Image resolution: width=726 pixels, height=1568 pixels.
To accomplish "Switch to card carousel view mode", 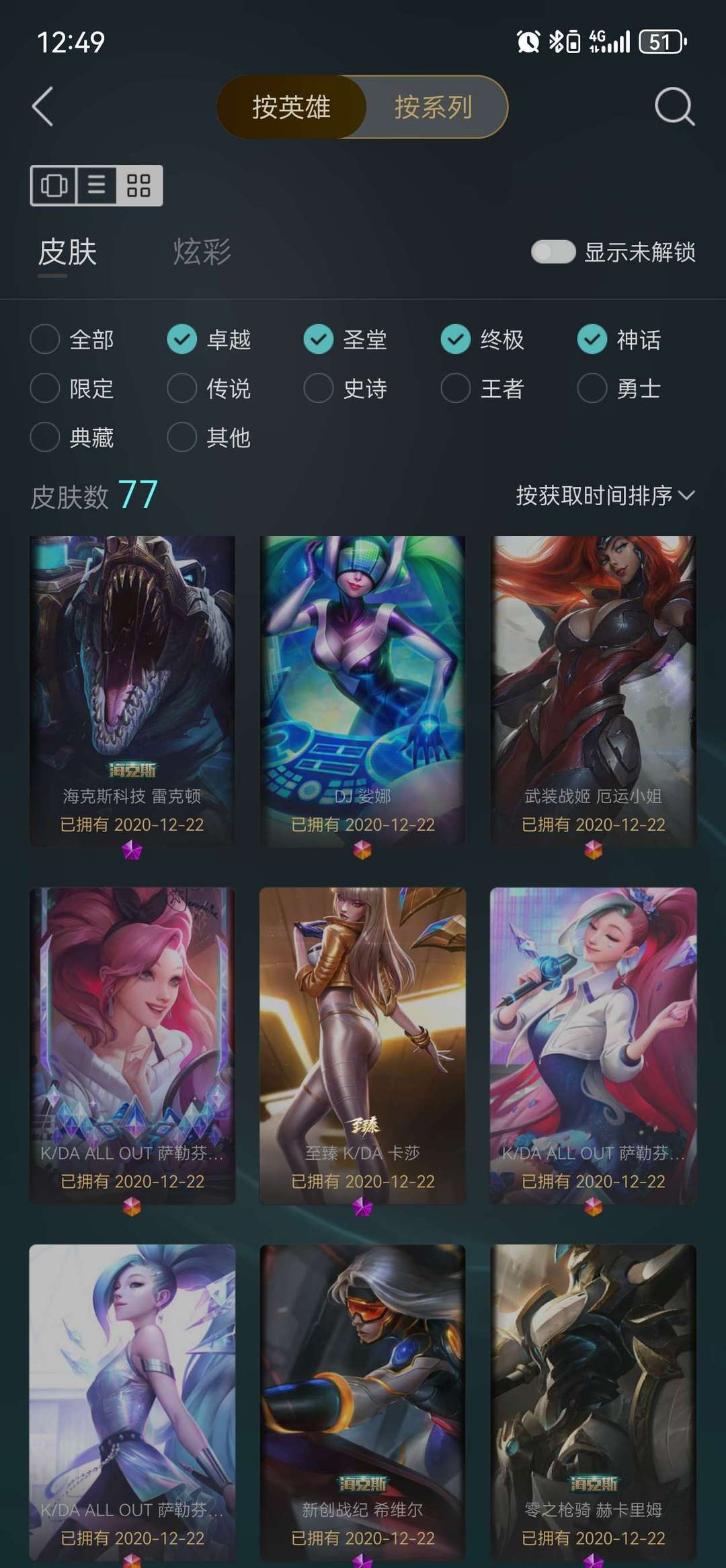I will (x=55, y=186).
